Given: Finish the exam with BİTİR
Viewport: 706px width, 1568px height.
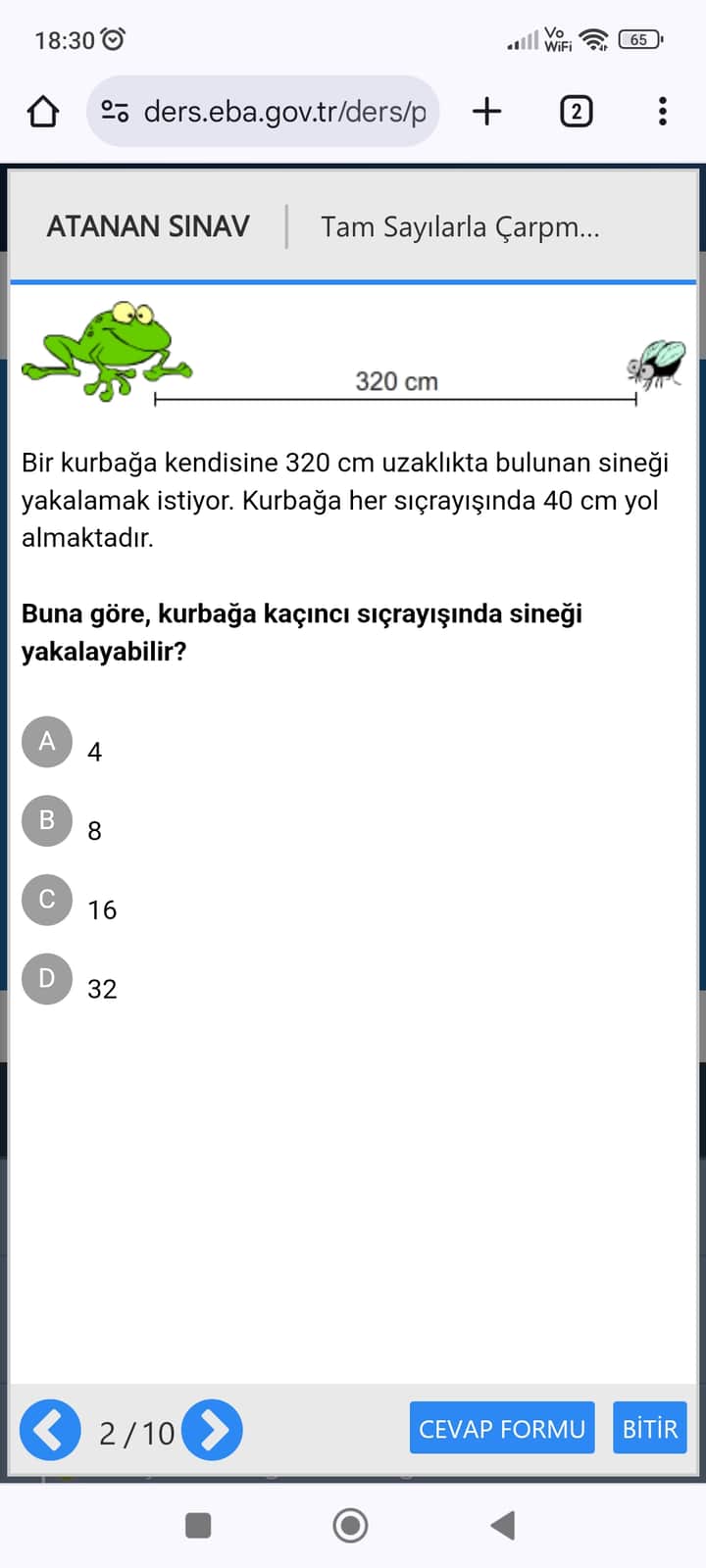Looking at the screenshot, I should pos(649,1429).
